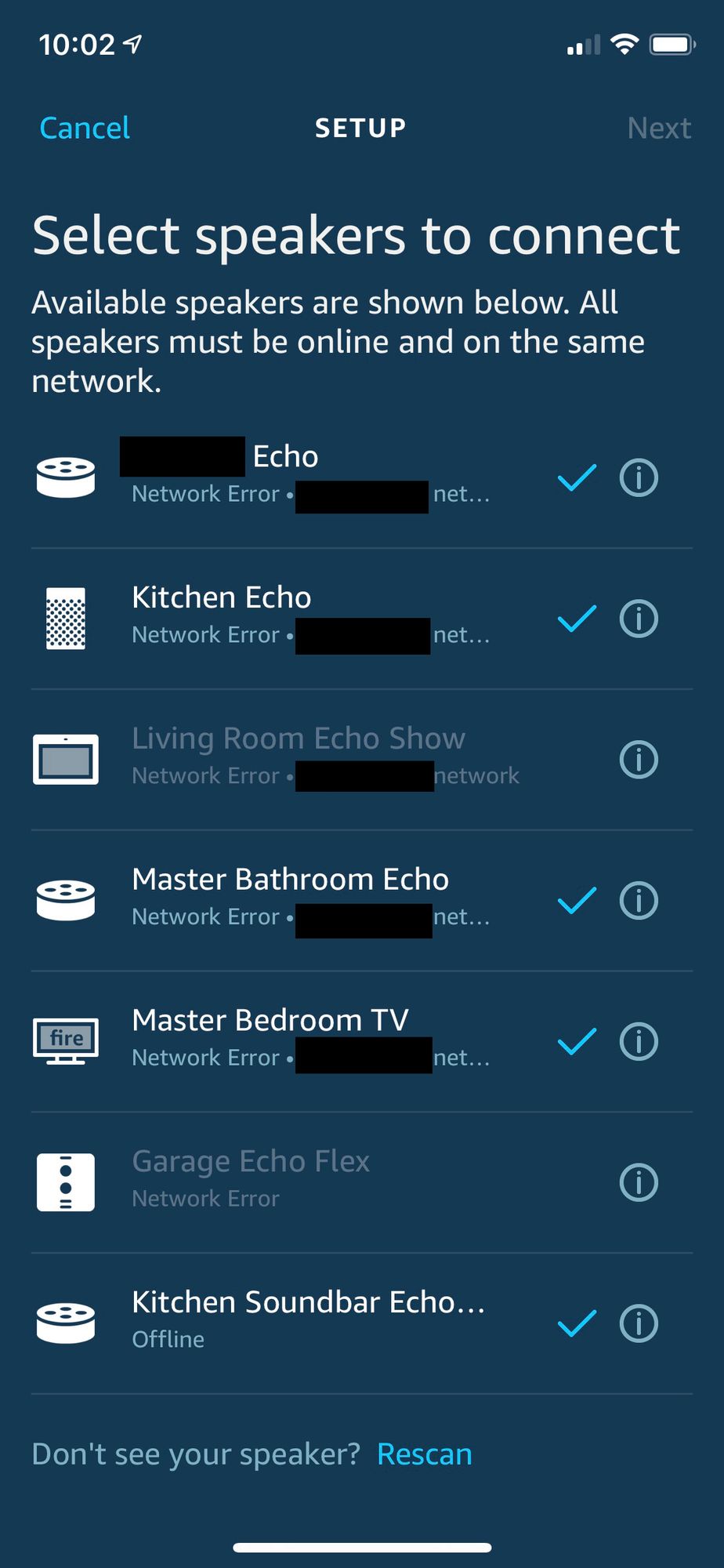
Task: View Living Room Echo Show info
Action: [639, 760]
